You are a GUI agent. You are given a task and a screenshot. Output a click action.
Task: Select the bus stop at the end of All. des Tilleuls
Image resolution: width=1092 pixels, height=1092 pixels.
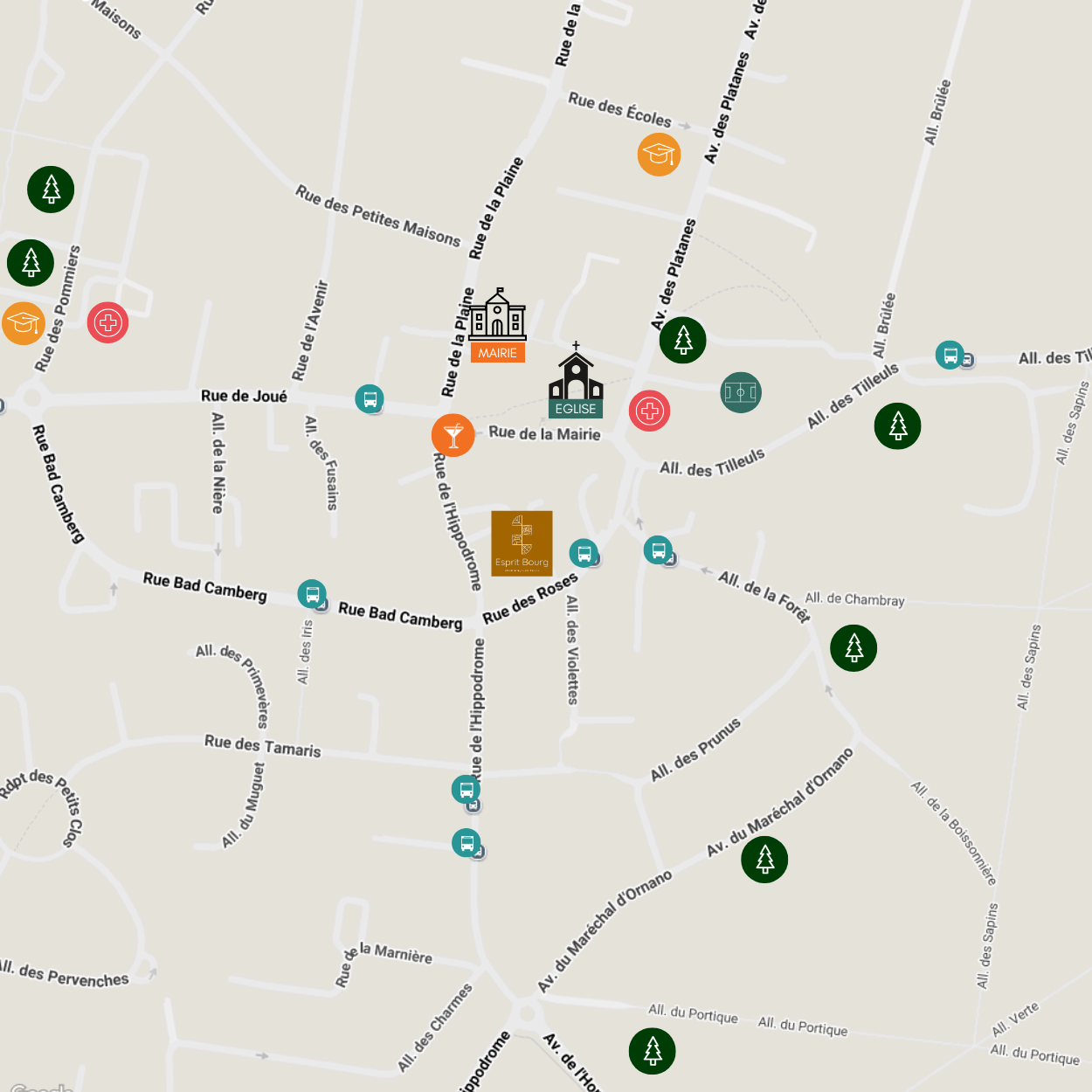[950, 355]
